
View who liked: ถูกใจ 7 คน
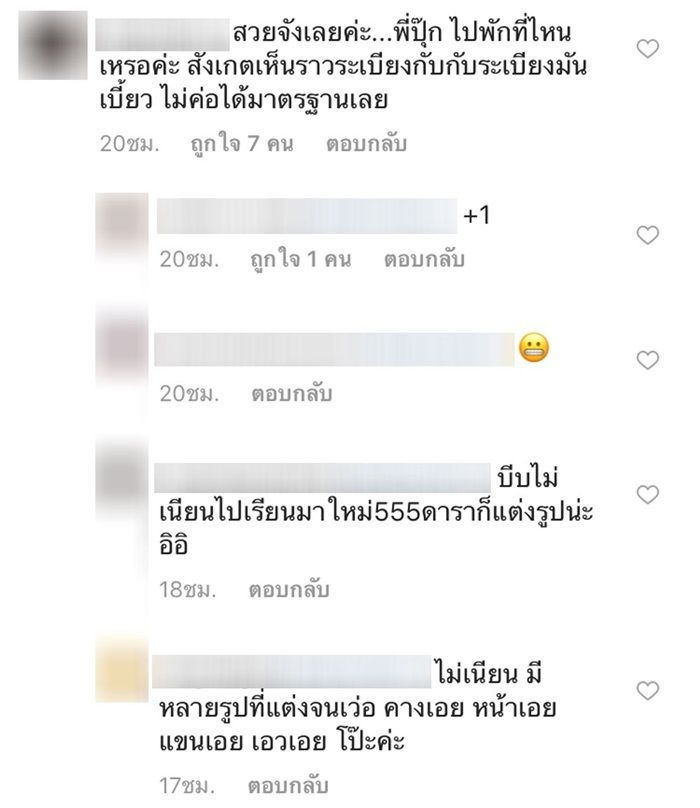click(x=241, y=144)
